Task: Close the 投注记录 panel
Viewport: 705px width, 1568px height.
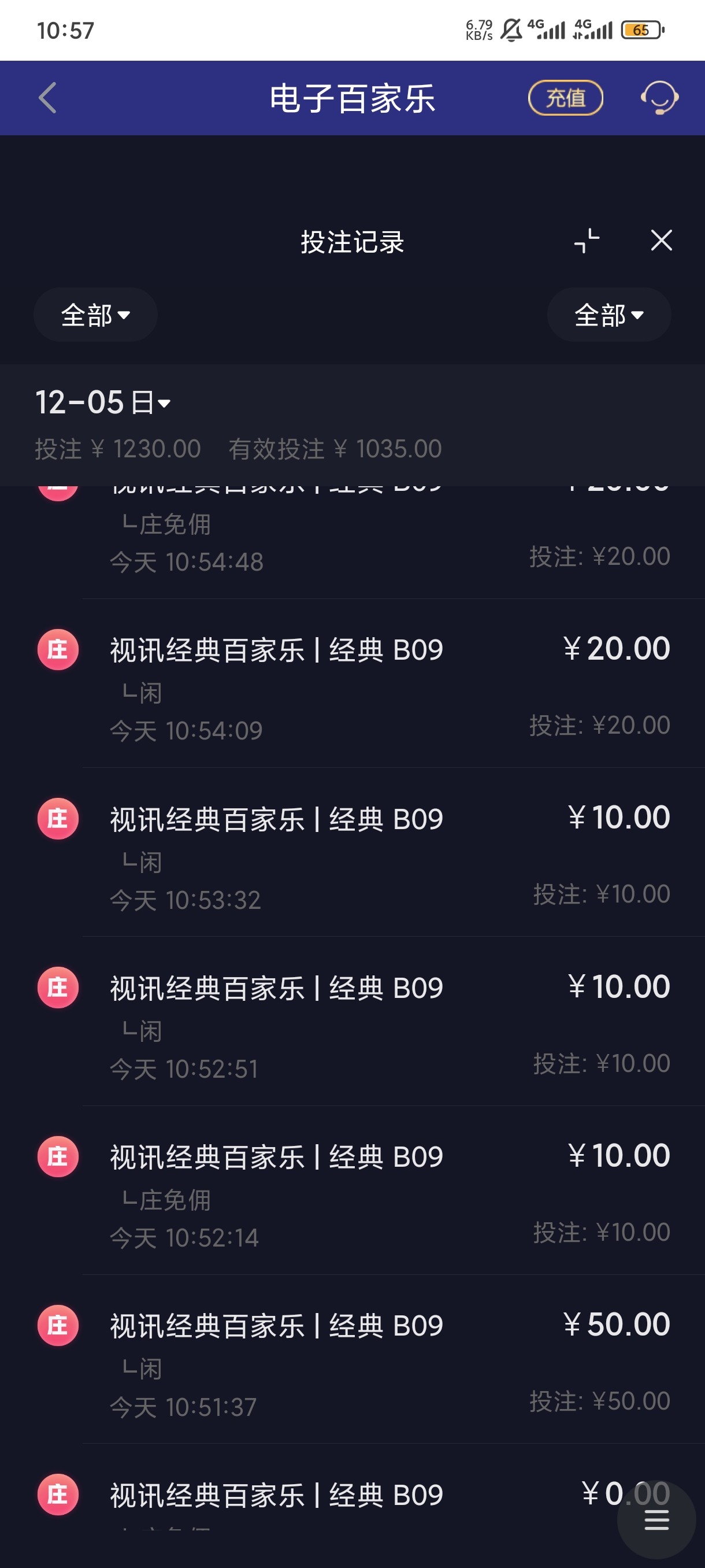Action: (661, 241)
